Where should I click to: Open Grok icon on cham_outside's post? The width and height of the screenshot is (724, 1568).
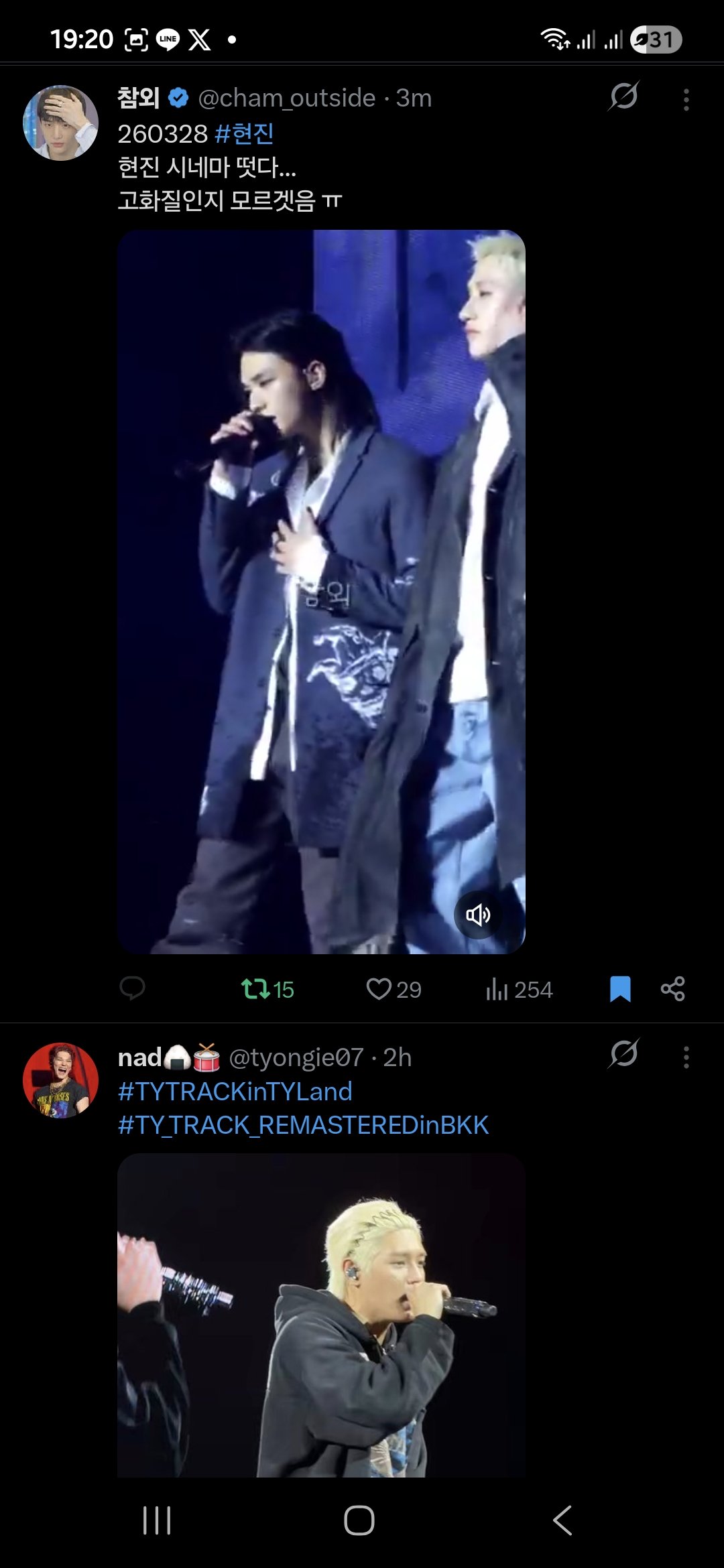pyautogui.click(x=623, y=96)
